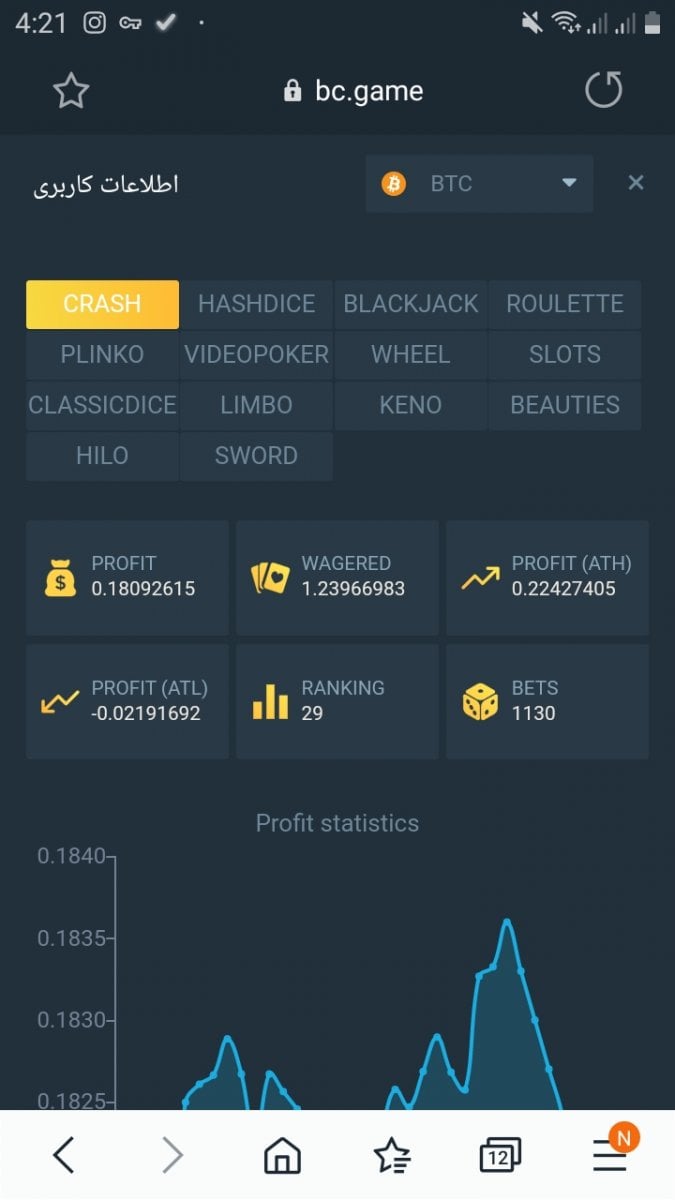Screen dimensions: 675x1200
Task: Reload the bc.game page
Action: pyautogui.click(x=603, y=90)
